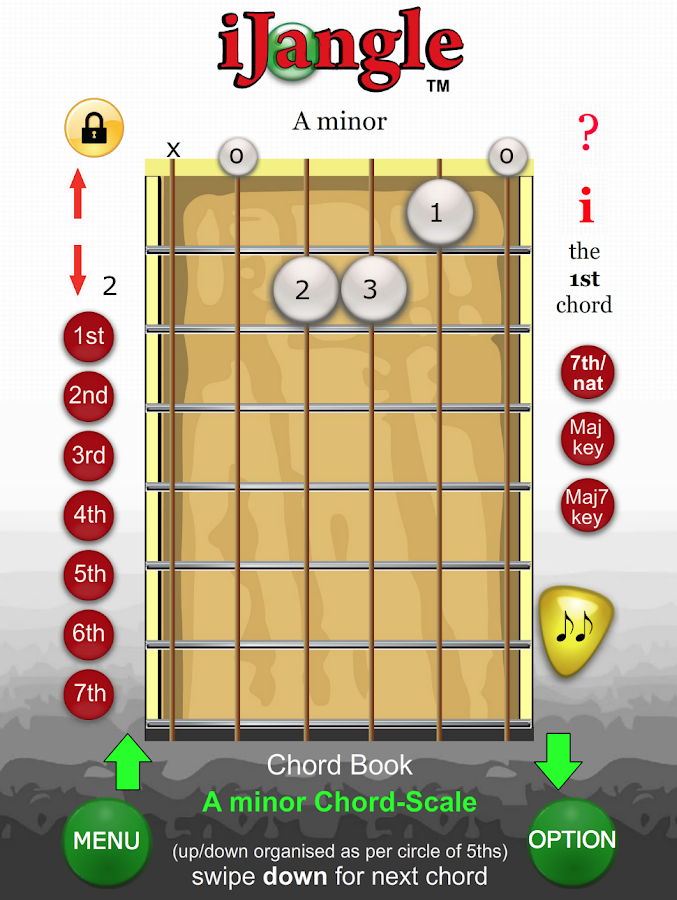Move up with the red up arrow
This screenshot has width=677, height=900.
[79, 195]
